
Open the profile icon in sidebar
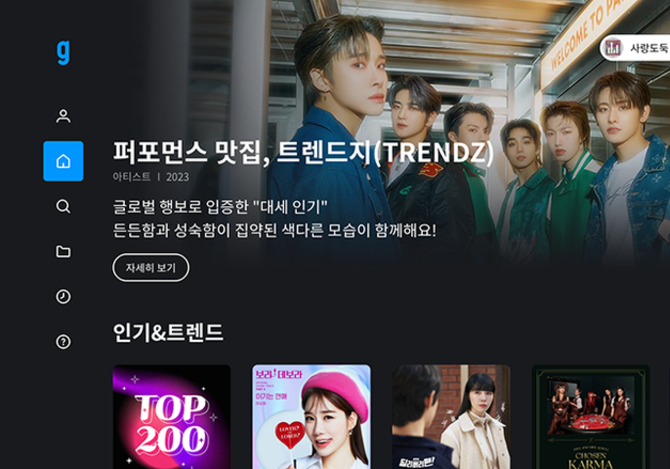(x=63, y=116)
